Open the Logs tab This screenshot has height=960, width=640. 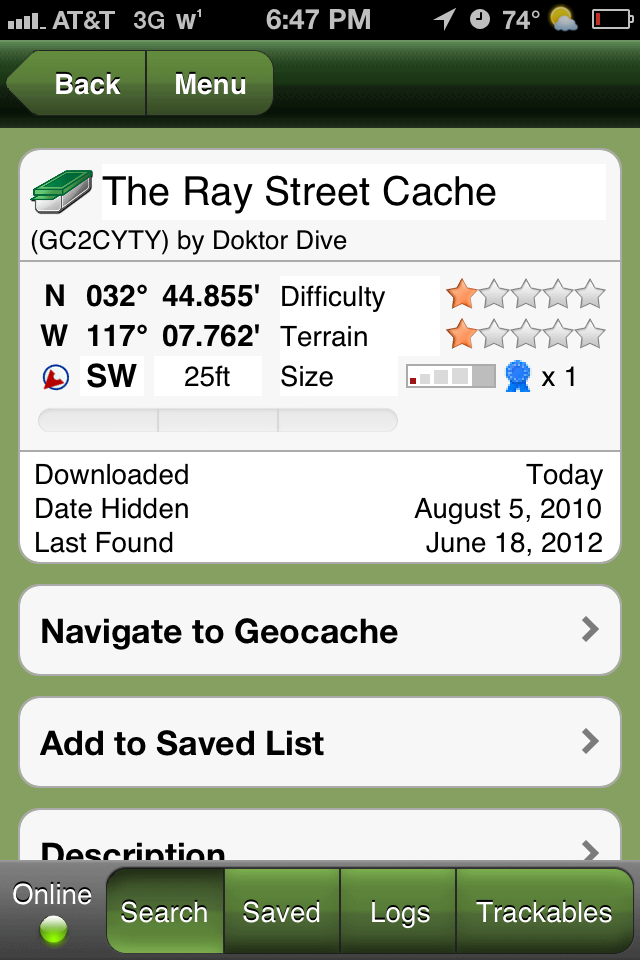399,912
